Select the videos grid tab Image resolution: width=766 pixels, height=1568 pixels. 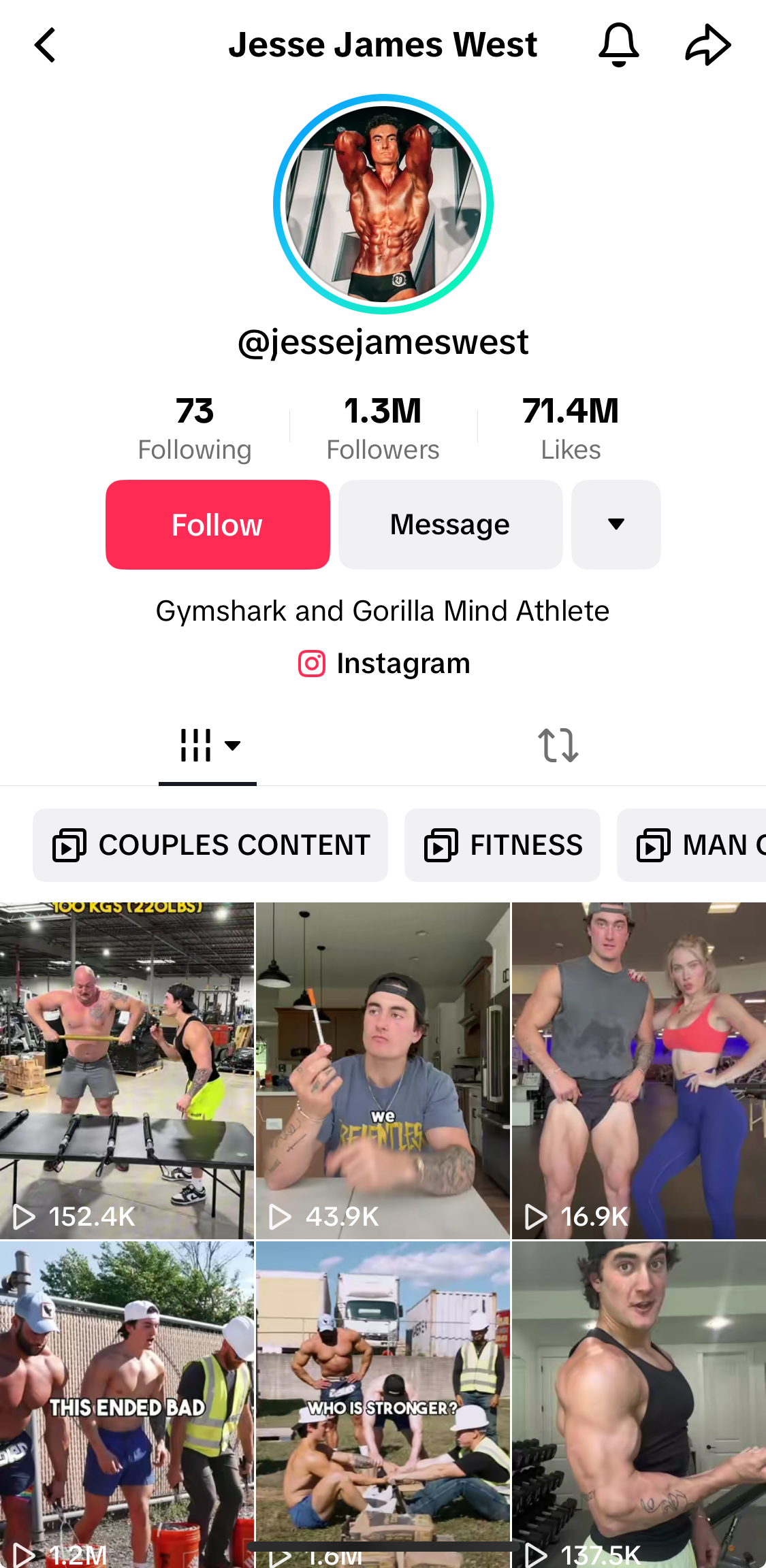[208, 745]
